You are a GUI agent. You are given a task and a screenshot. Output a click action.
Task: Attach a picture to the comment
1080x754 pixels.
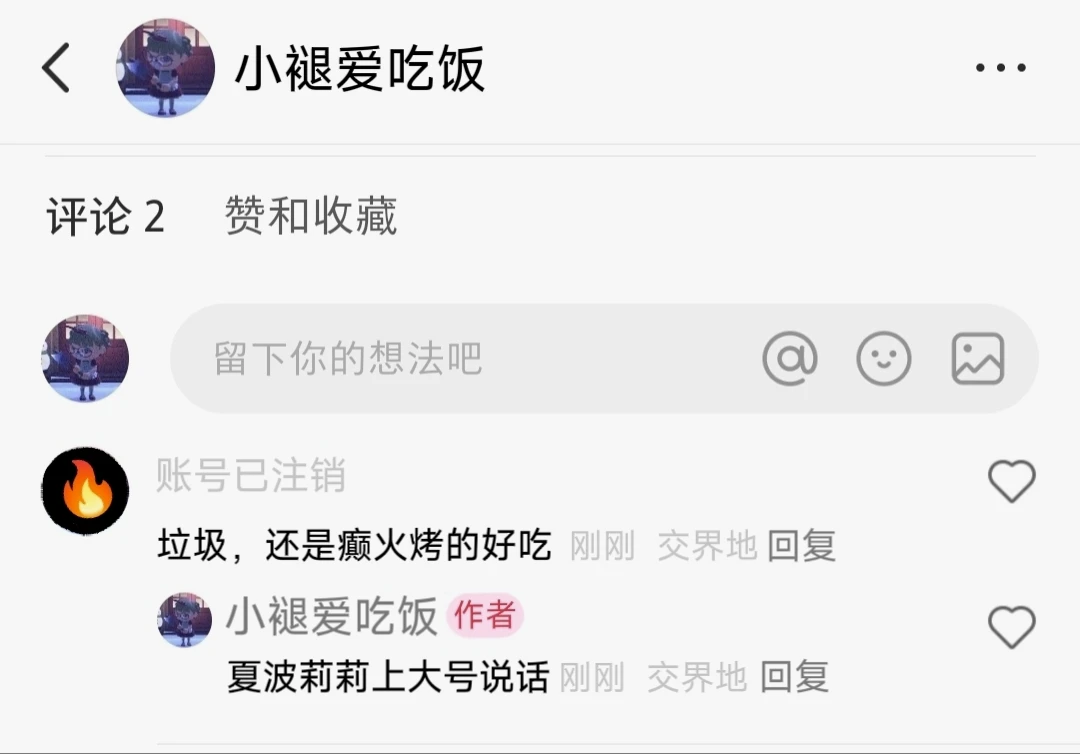click(978, 358)
